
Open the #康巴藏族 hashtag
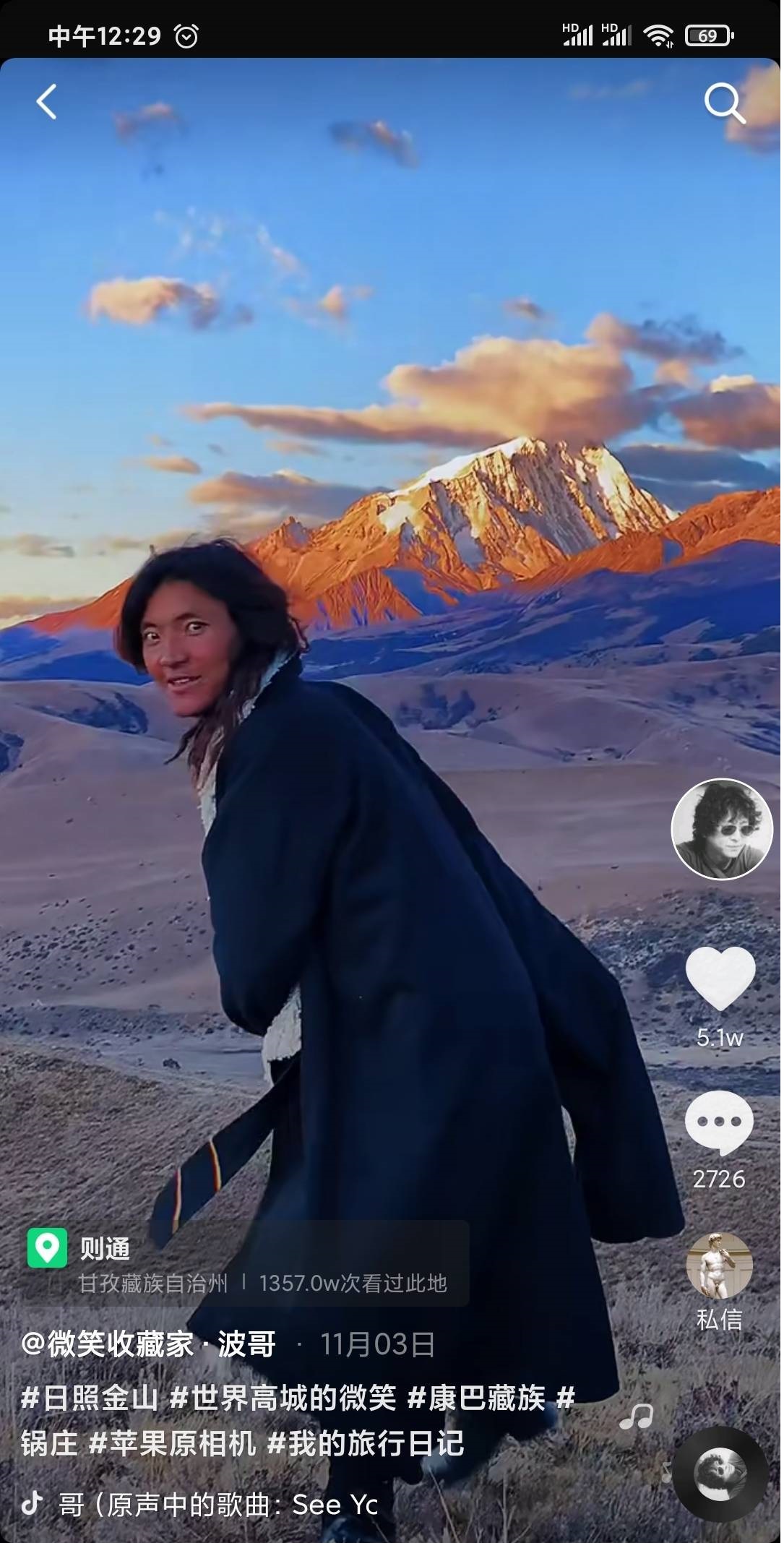point(477,1398)
